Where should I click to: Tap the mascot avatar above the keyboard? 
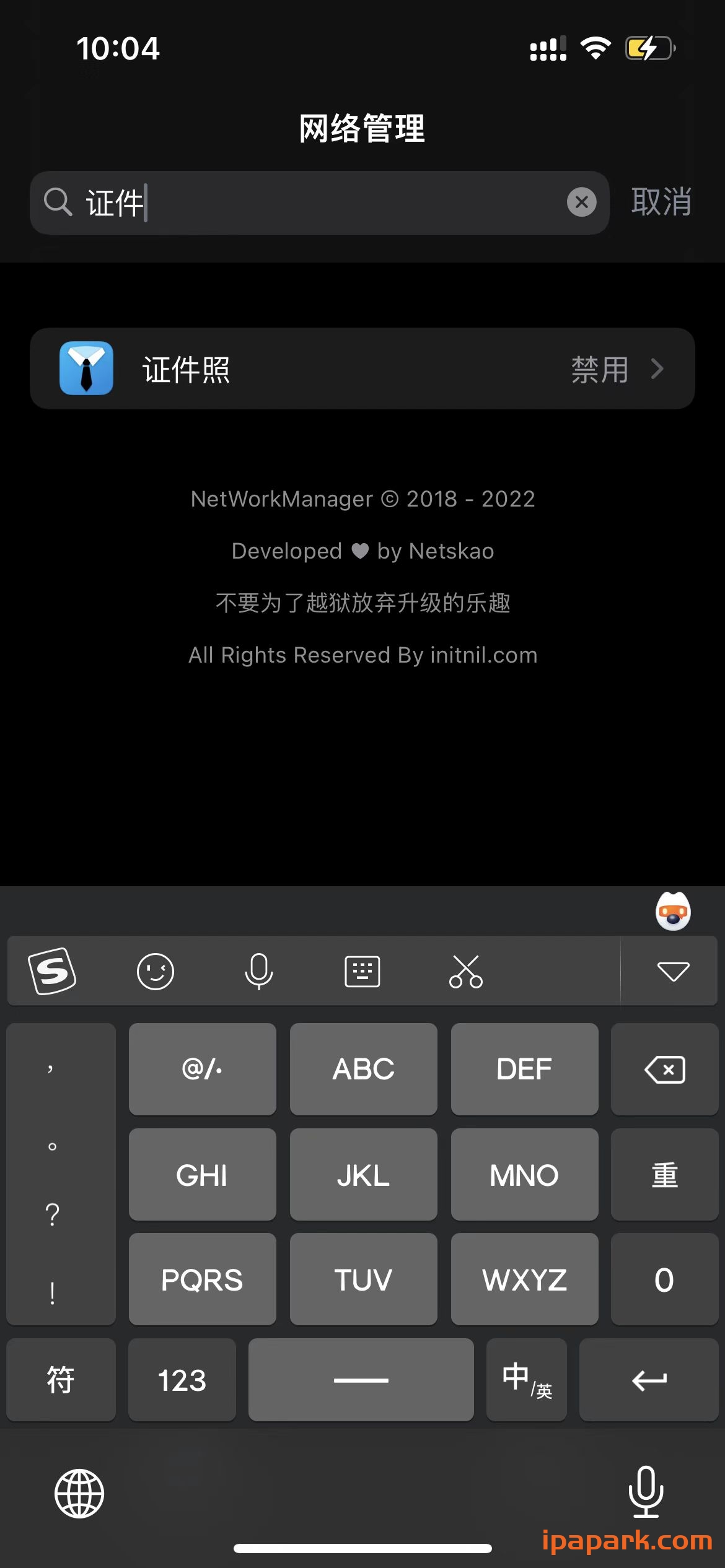click(x=673, y=912)
